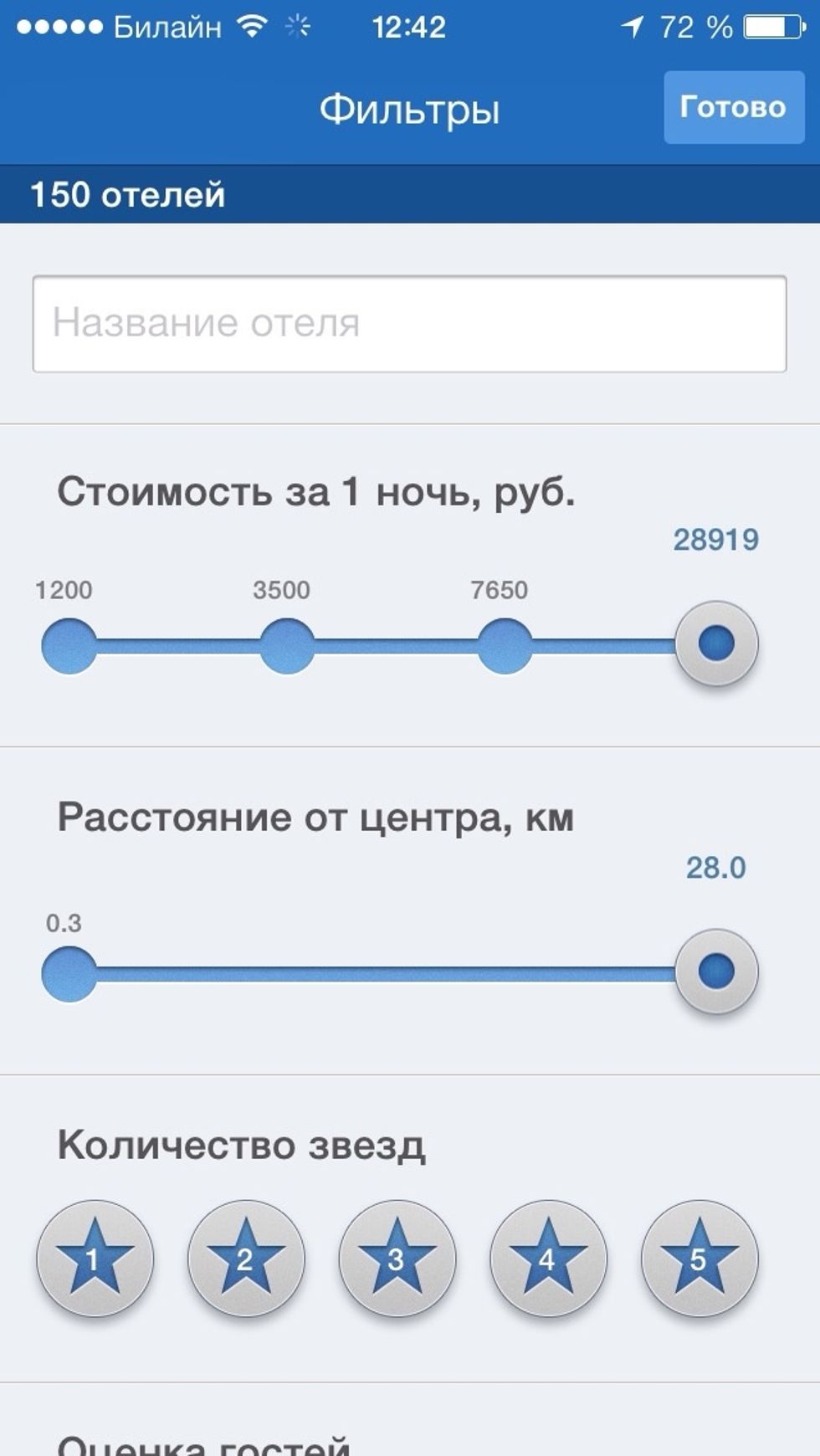Screen dimensions: 820x1456
Task: Enable the 4-star rating filter
Action: [548, 1258]
